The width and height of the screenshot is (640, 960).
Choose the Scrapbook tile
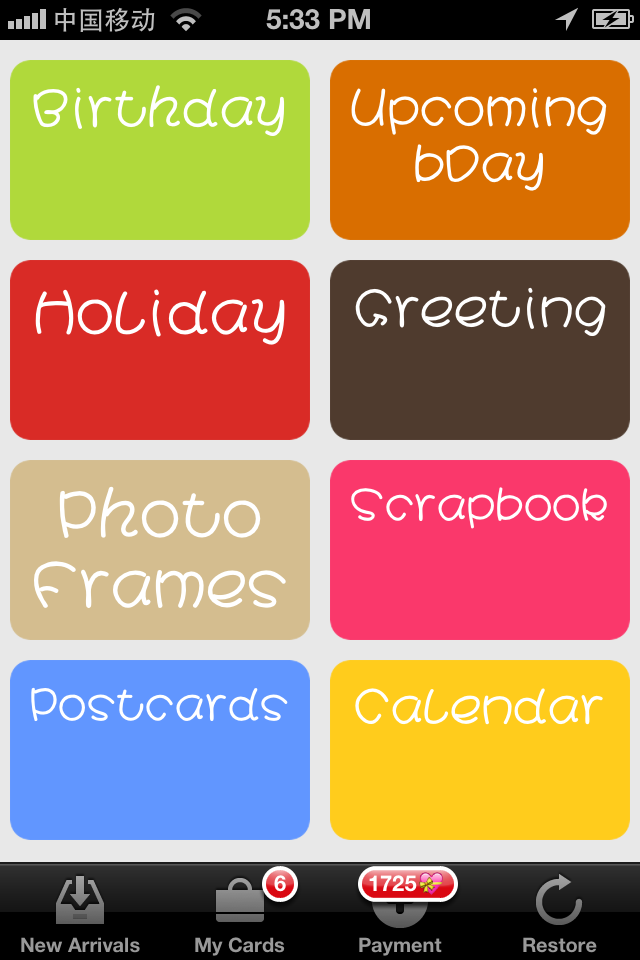point(480,550)
